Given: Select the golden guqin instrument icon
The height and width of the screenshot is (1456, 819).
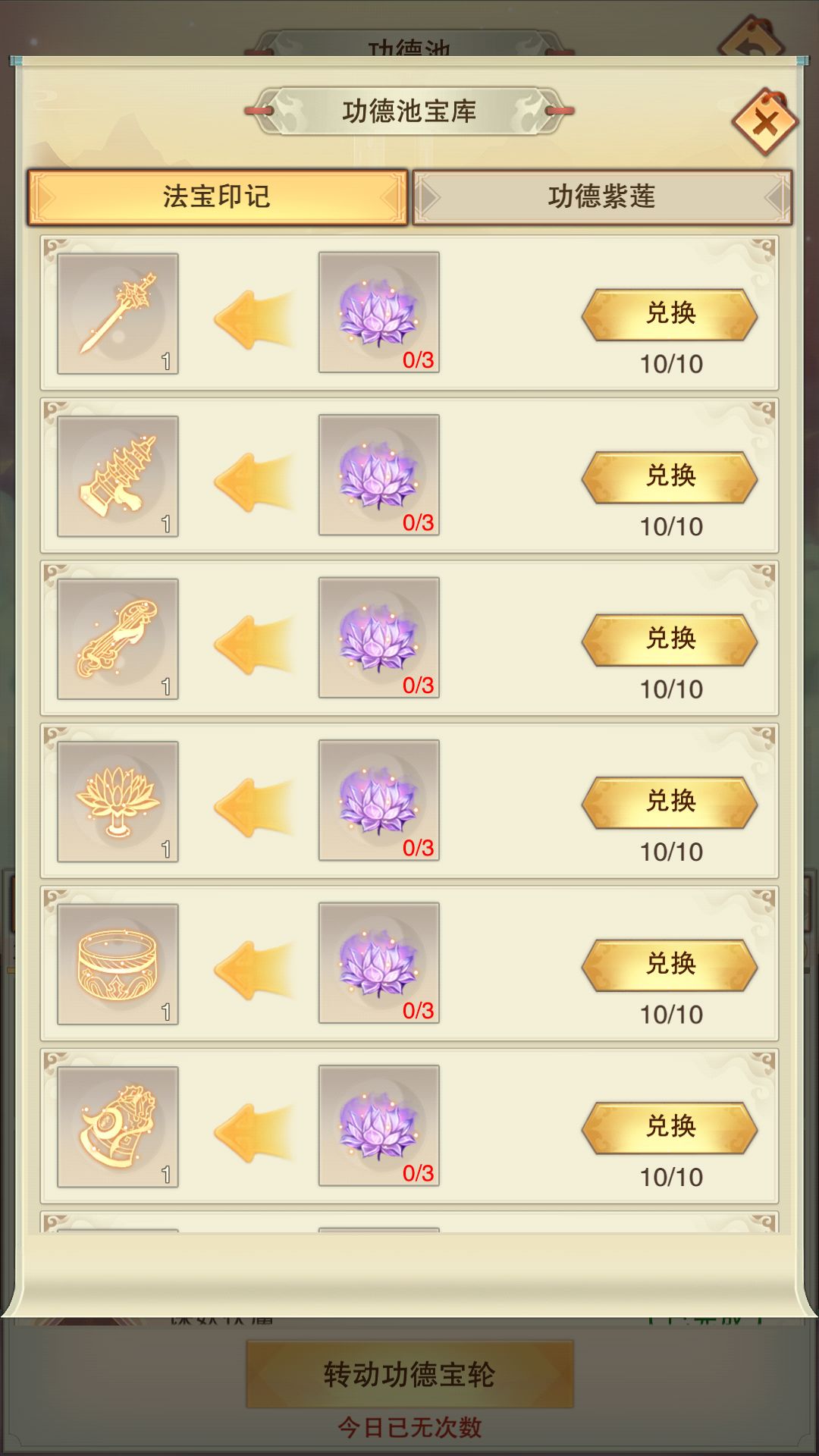Looking at the screenshot, I should pyautogui.click(x=118, y=639).
